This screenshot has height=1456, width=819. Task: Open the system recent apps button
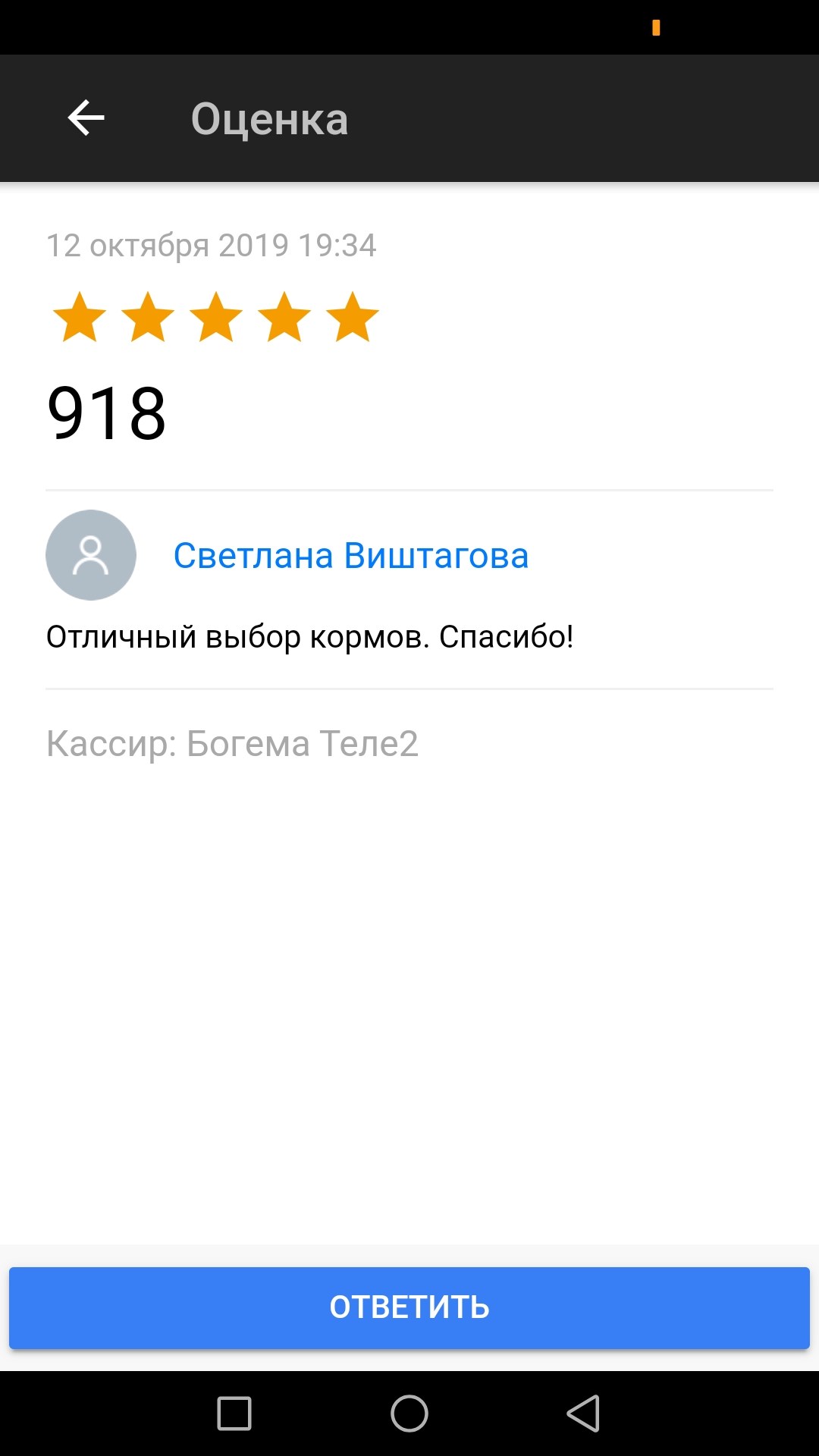(234, 1414)
